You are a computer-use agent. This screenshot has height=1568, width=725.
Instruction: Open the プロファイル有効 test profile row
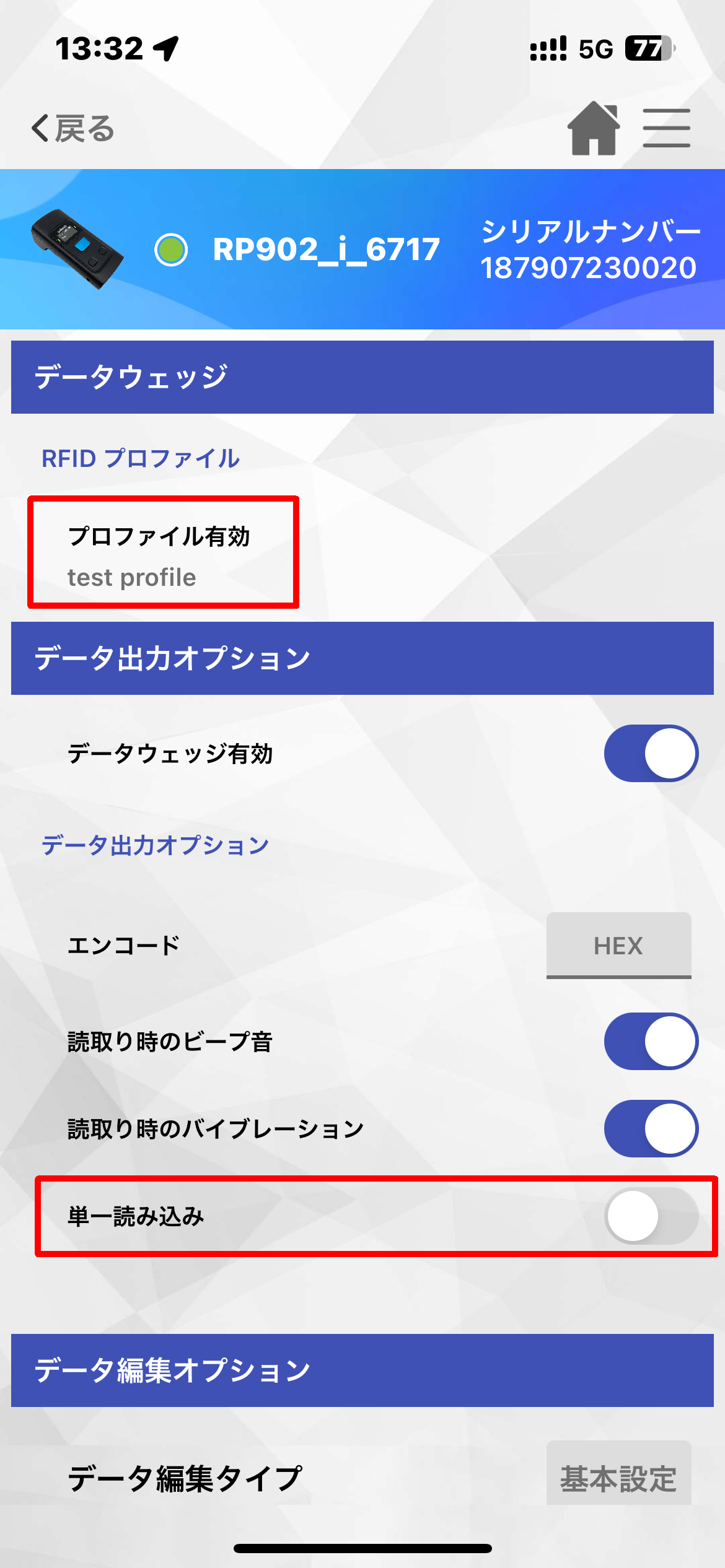coord(164,552)
